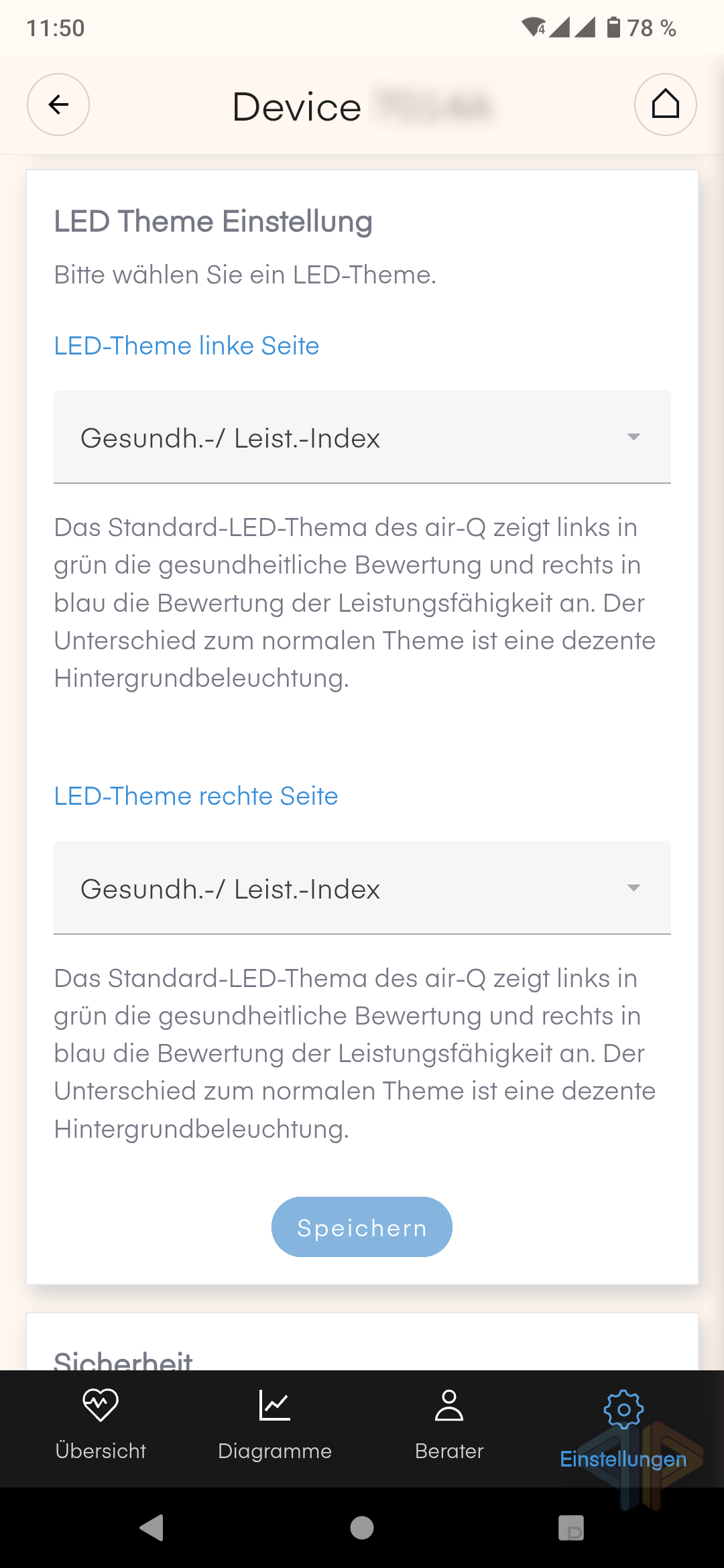Image resolution: width=724 pixels, height=1568 pixels.
Task: Tap Speichern to save LED theme
Action: (362, 1227)
